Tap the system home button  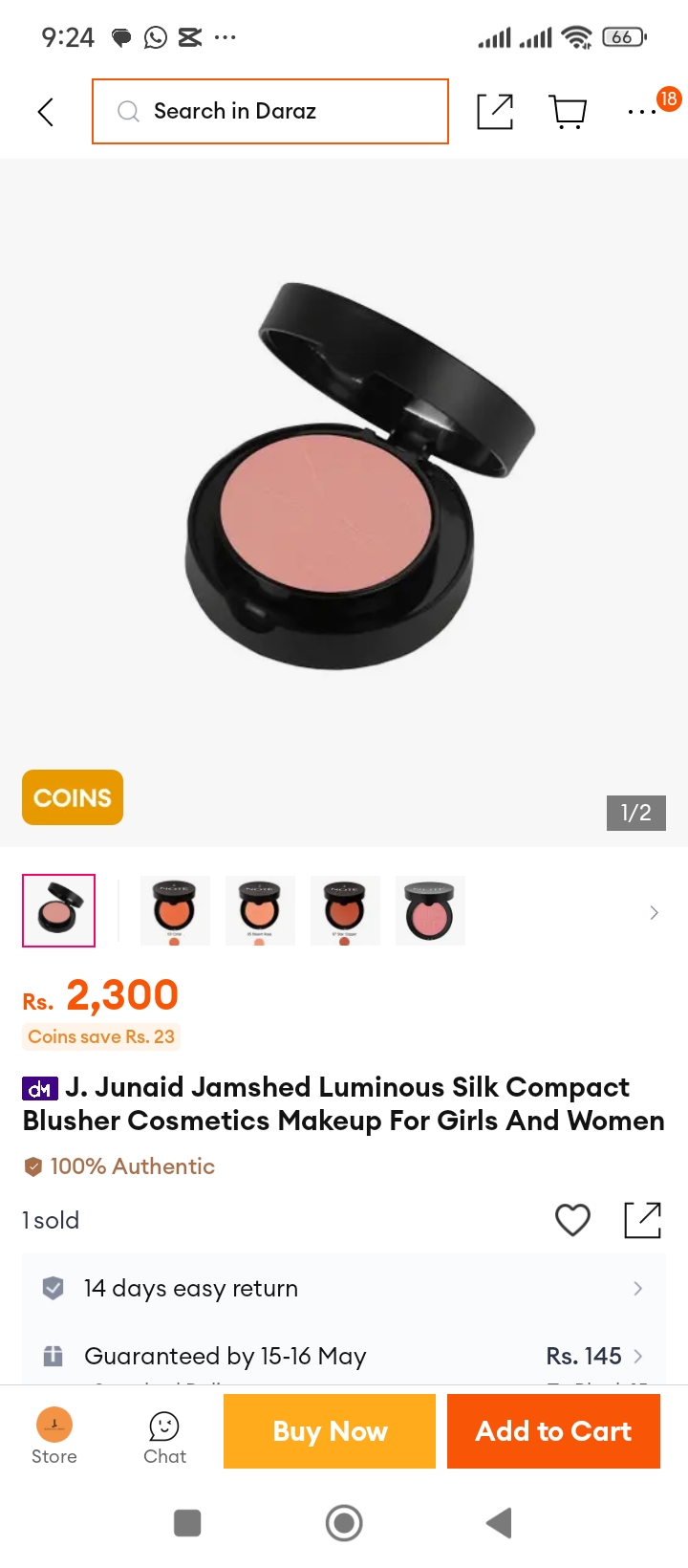point(344,1523)
